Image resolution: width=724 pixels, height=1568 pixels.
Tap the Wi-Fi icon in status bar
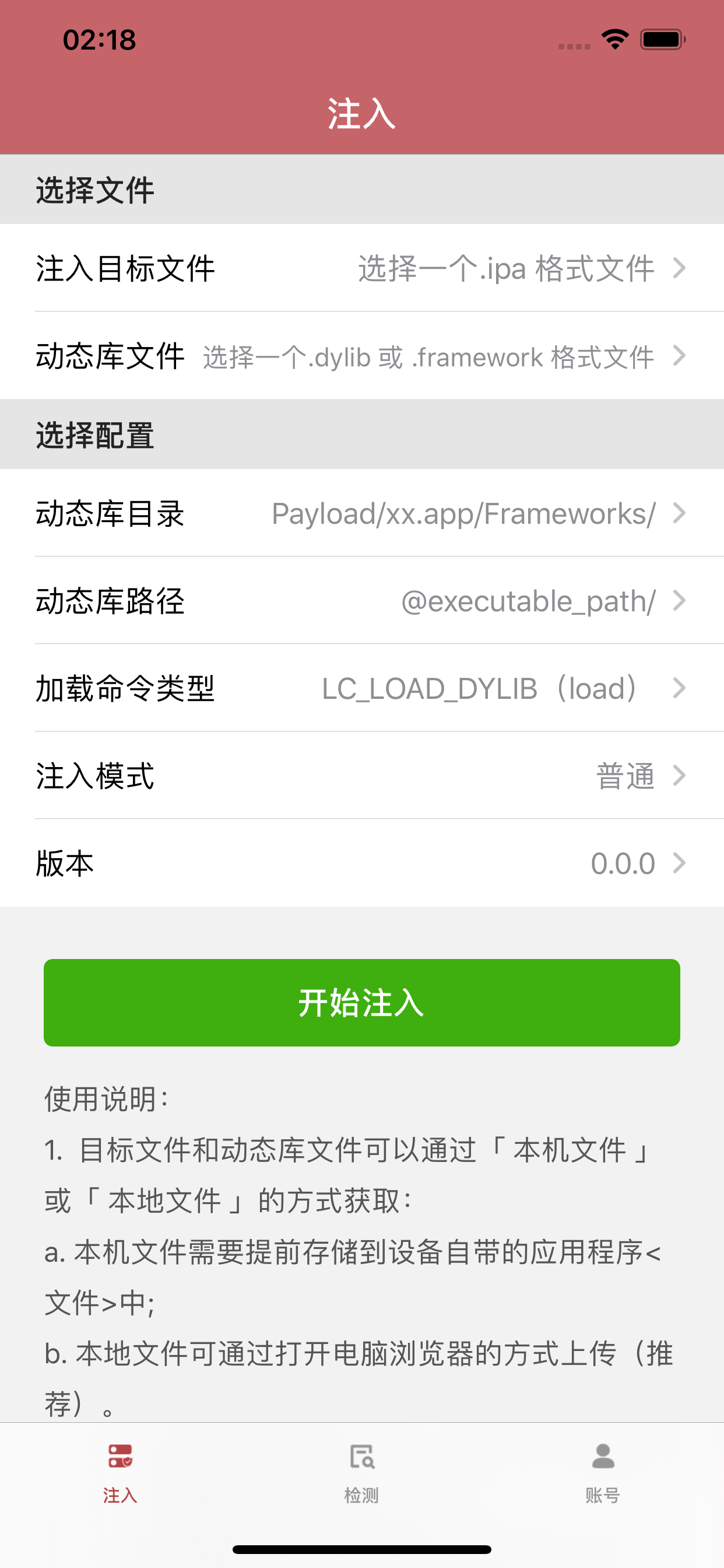point(614,38)
